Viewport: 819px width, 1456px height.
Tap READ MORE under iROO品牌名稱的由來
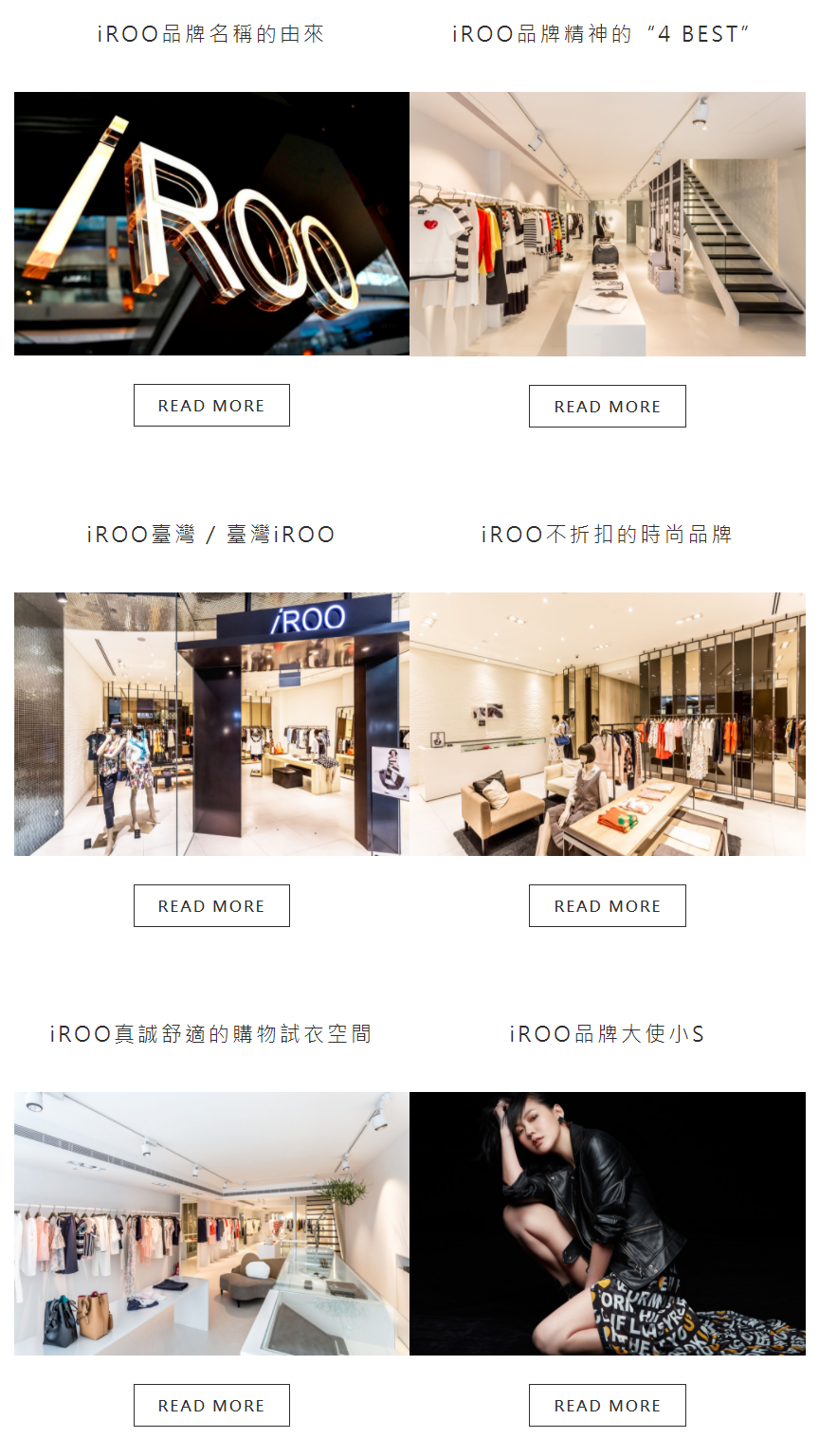[211, 406]
